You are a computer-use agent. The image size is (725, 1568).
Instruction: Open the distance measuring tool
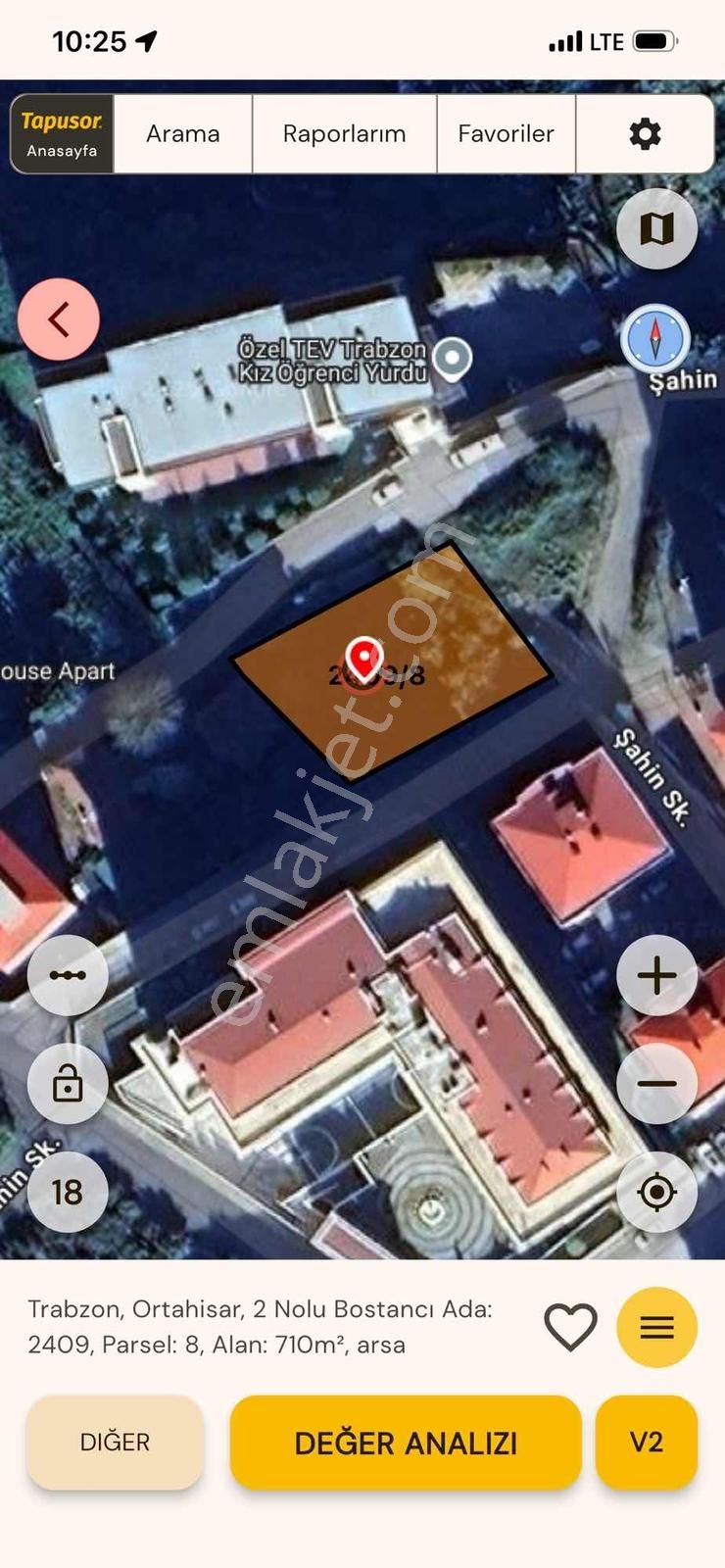coord(68,975)
